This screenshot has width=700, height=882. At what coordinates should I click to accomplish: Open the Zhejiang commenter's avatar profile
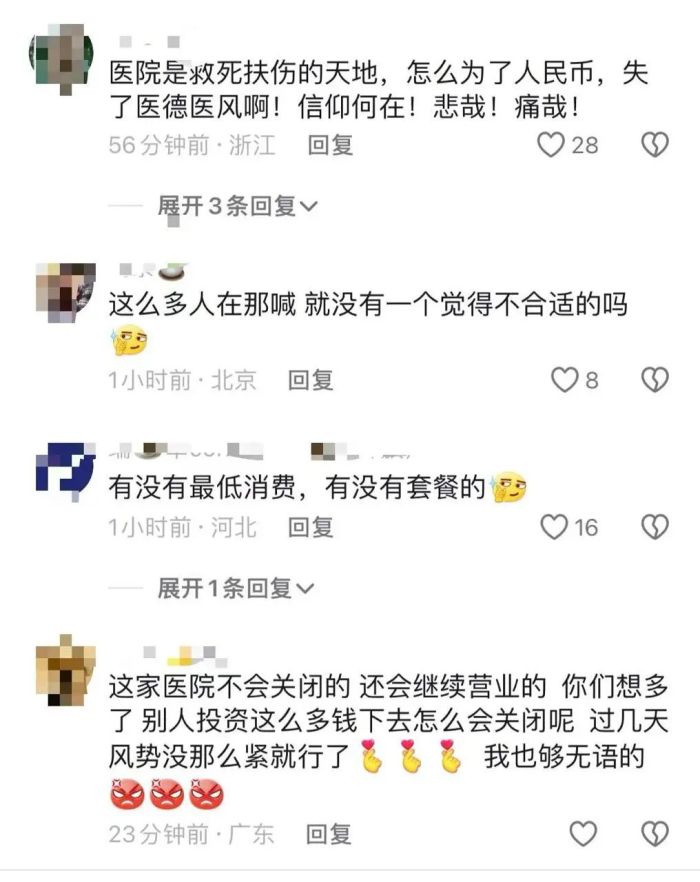click(64, 59)
